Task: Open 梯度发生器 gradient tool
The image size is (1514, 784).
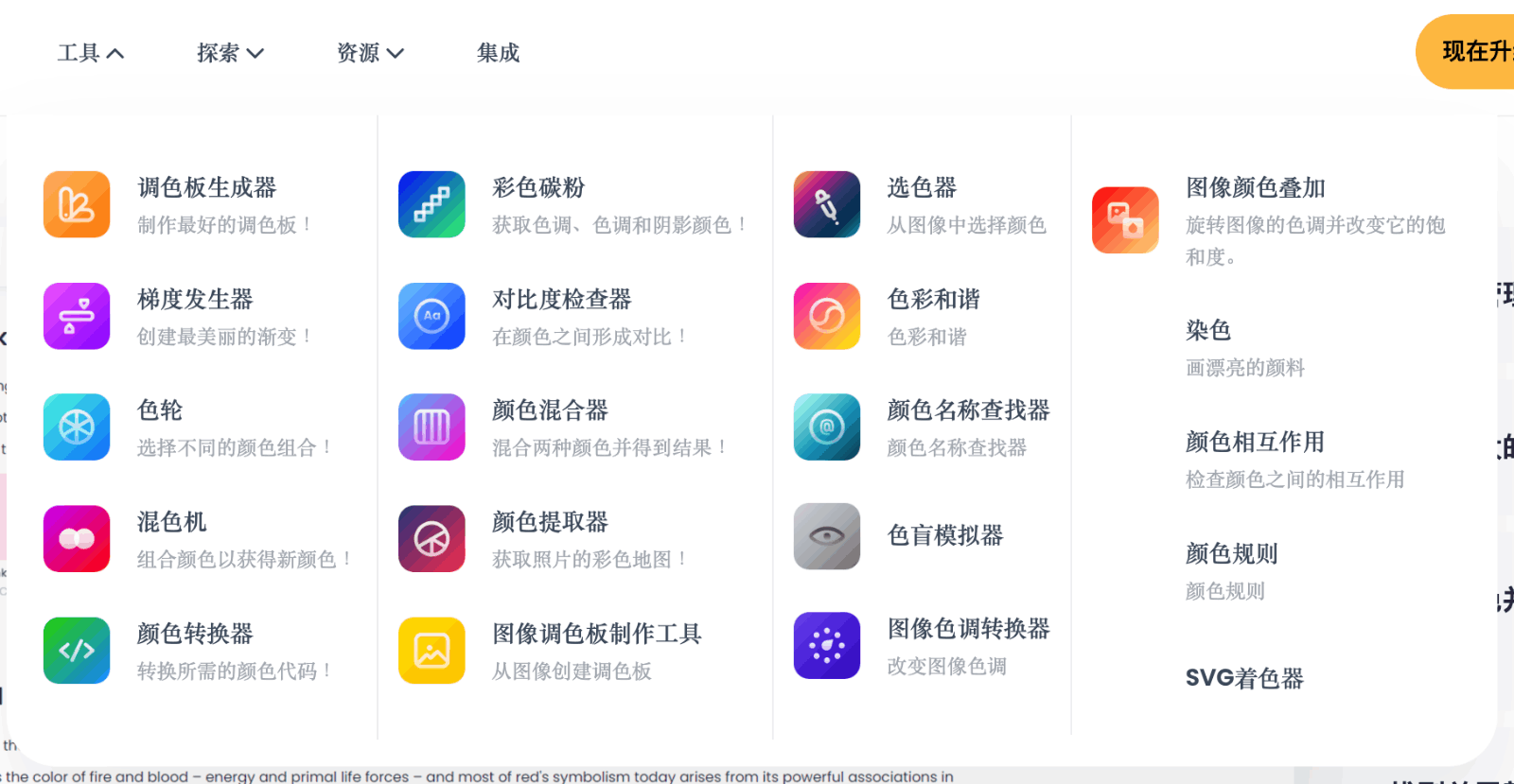Action: (x=195, y=300)
